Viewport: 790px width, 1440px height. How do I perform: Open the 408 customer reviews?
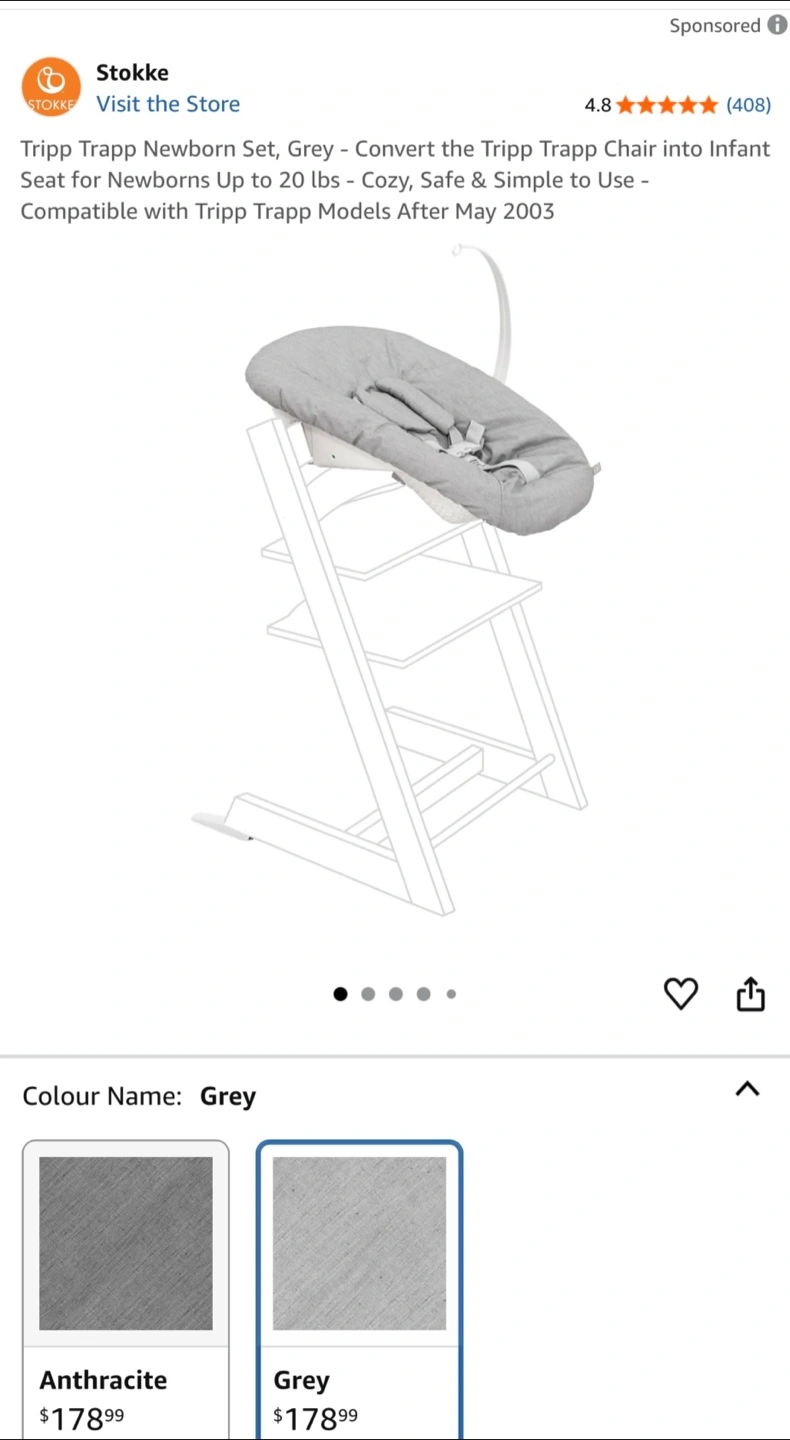(748, 104)
